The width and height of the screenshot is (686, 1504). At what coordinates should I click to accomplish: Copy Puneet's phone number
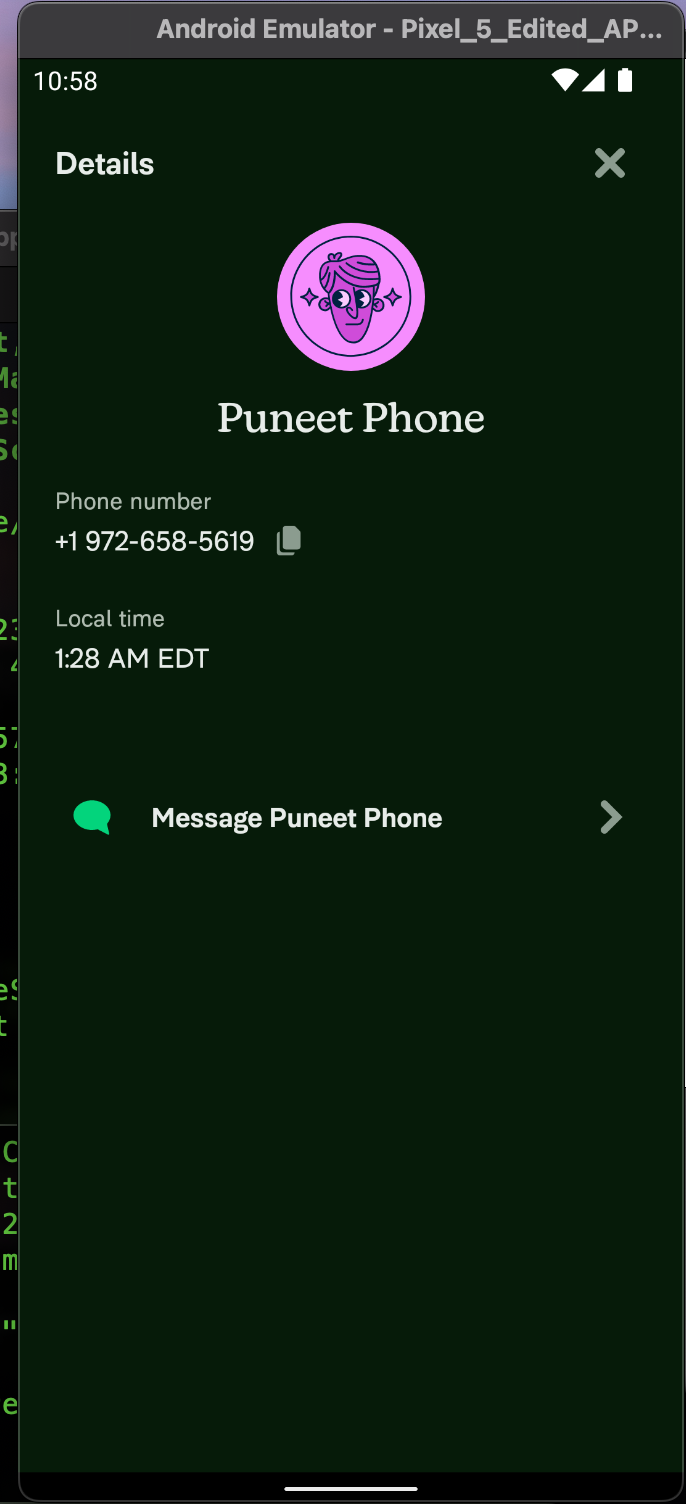click(x=288, y=540)
